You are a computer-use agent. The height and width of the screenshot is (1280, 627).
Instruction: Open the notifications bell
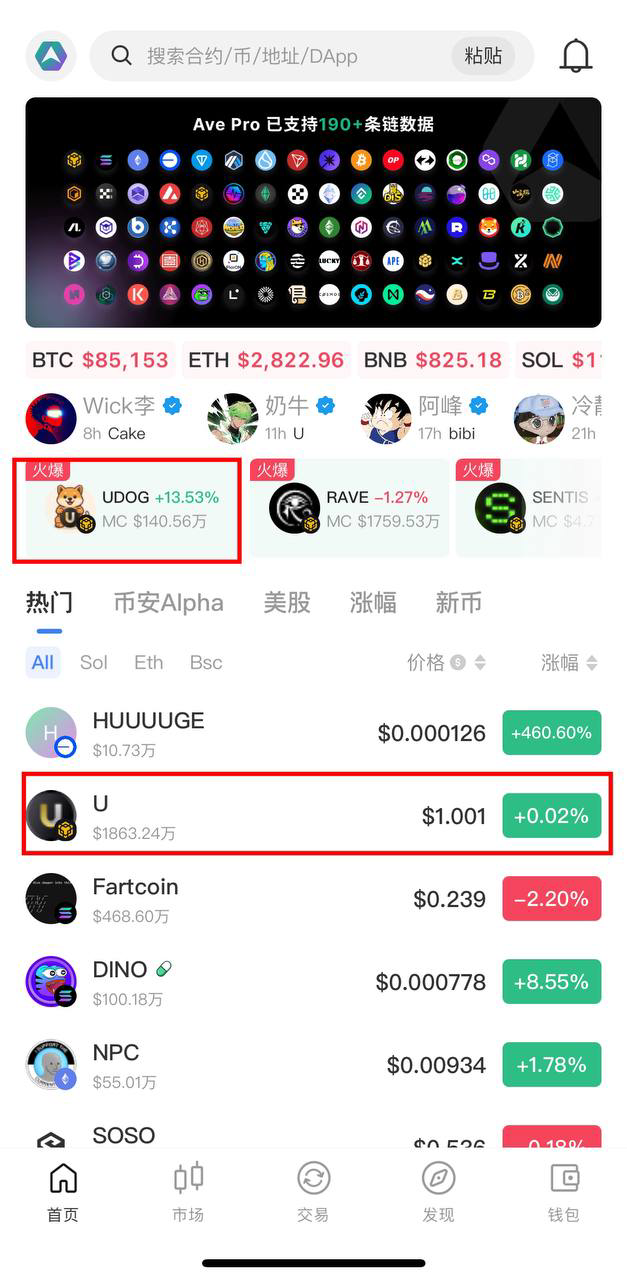pyautogui.click(x=575, y=55)
